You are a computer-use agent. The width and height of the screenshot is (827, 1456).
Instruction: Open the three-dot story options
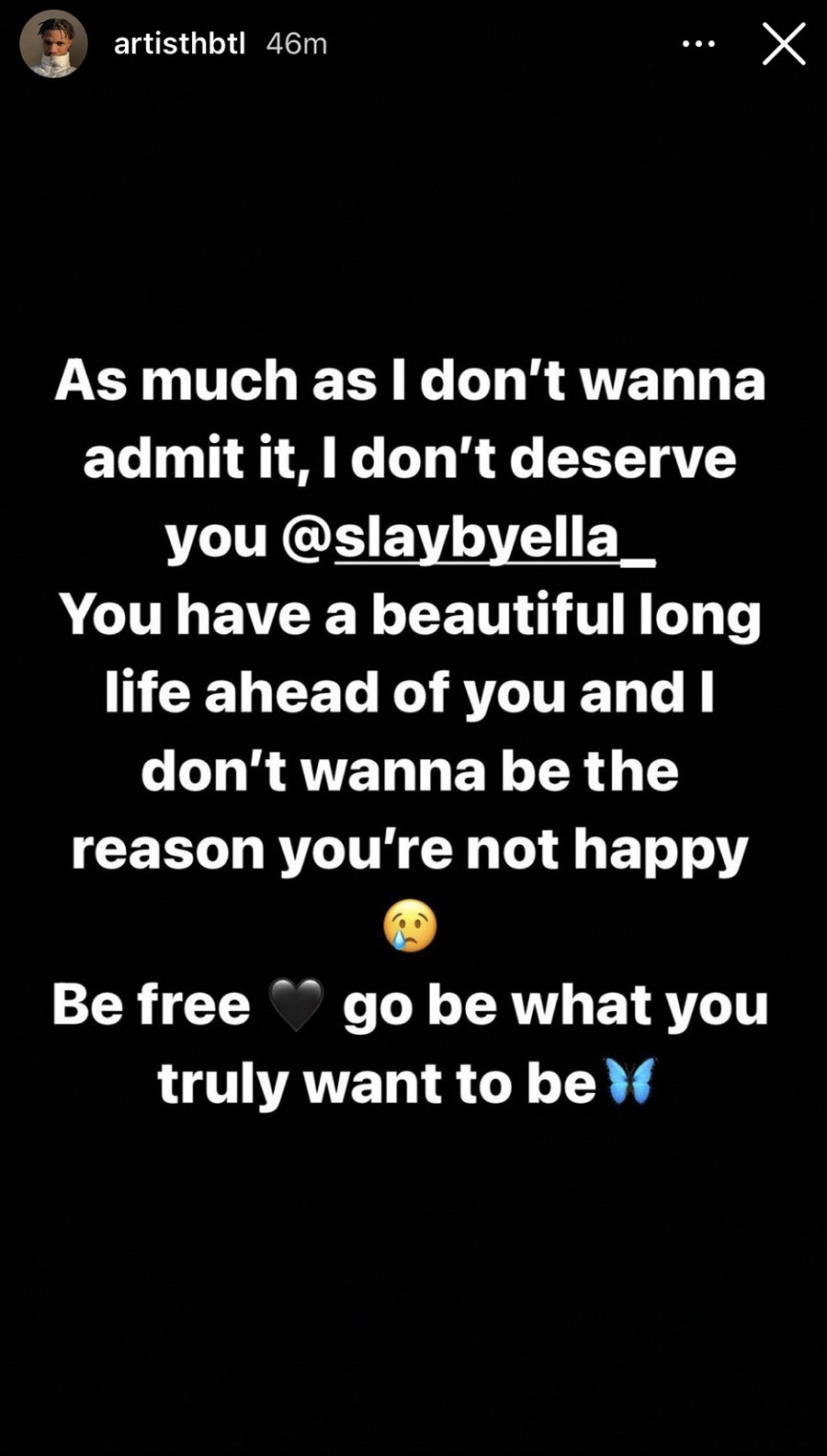(698, 43)
